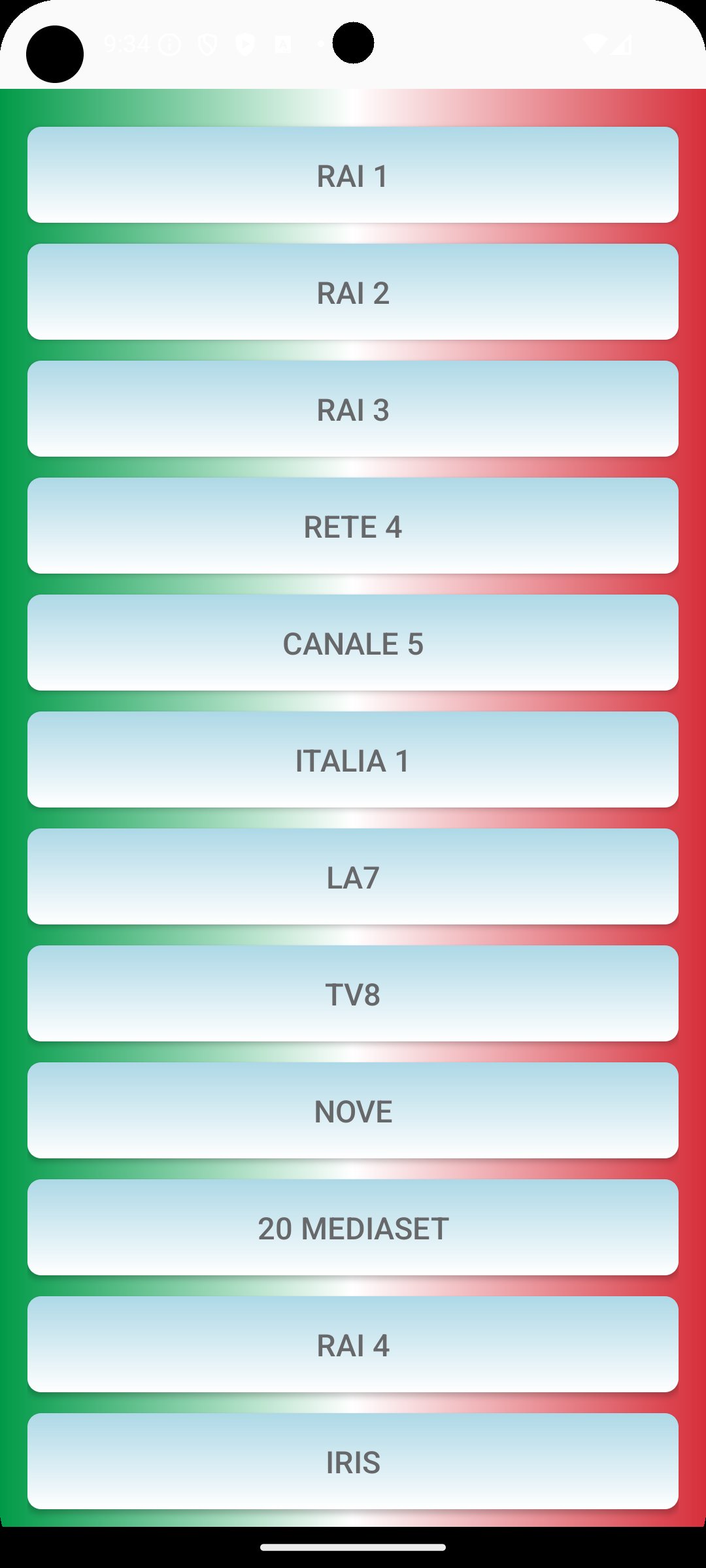706x1568 pixels.
Task: Launch the ITALIA 1 channel
Action: pos(353,760)
